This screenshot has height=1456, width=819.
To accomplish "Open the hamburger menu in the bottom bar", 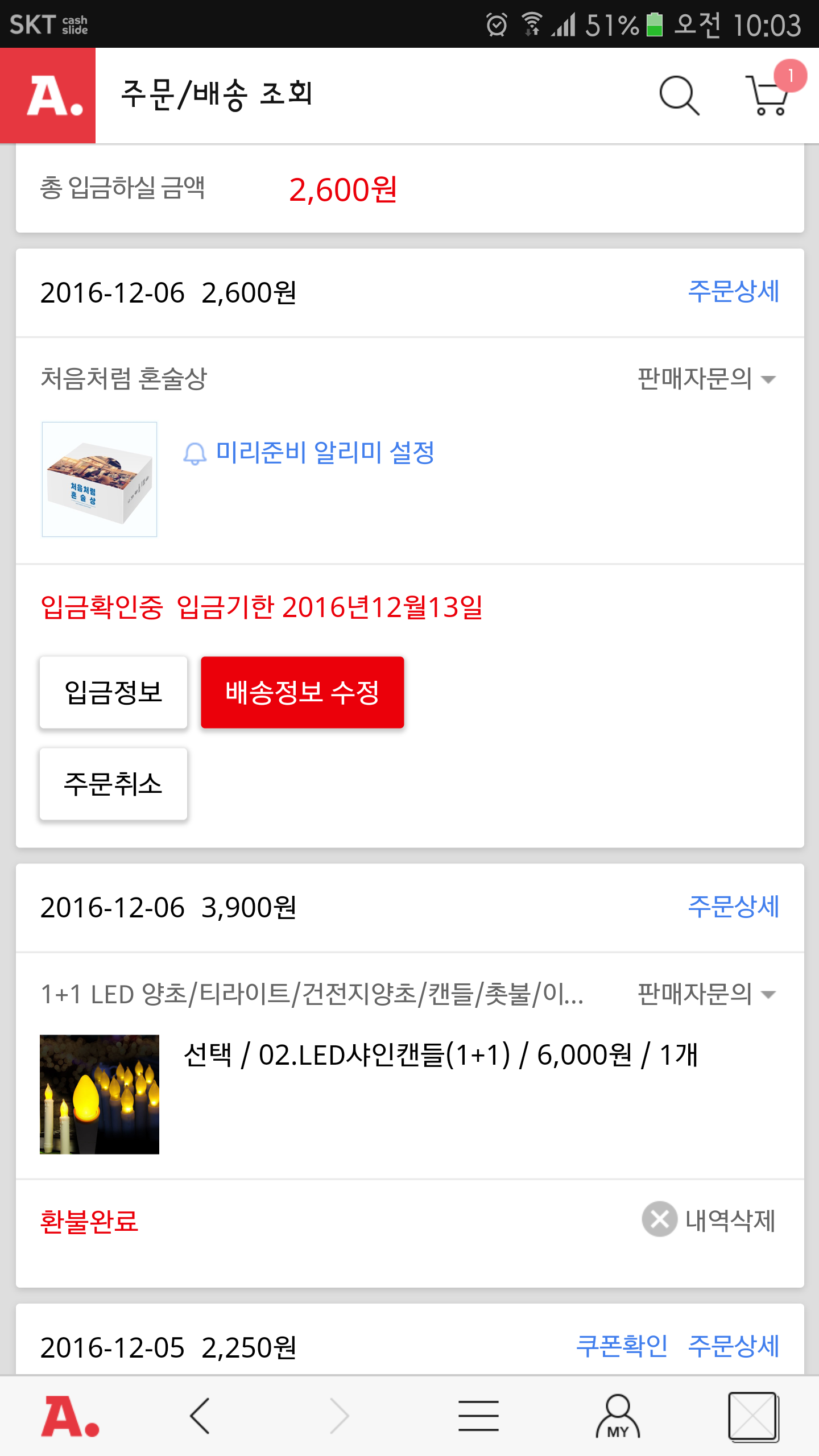I will [x=478, y=1416].
